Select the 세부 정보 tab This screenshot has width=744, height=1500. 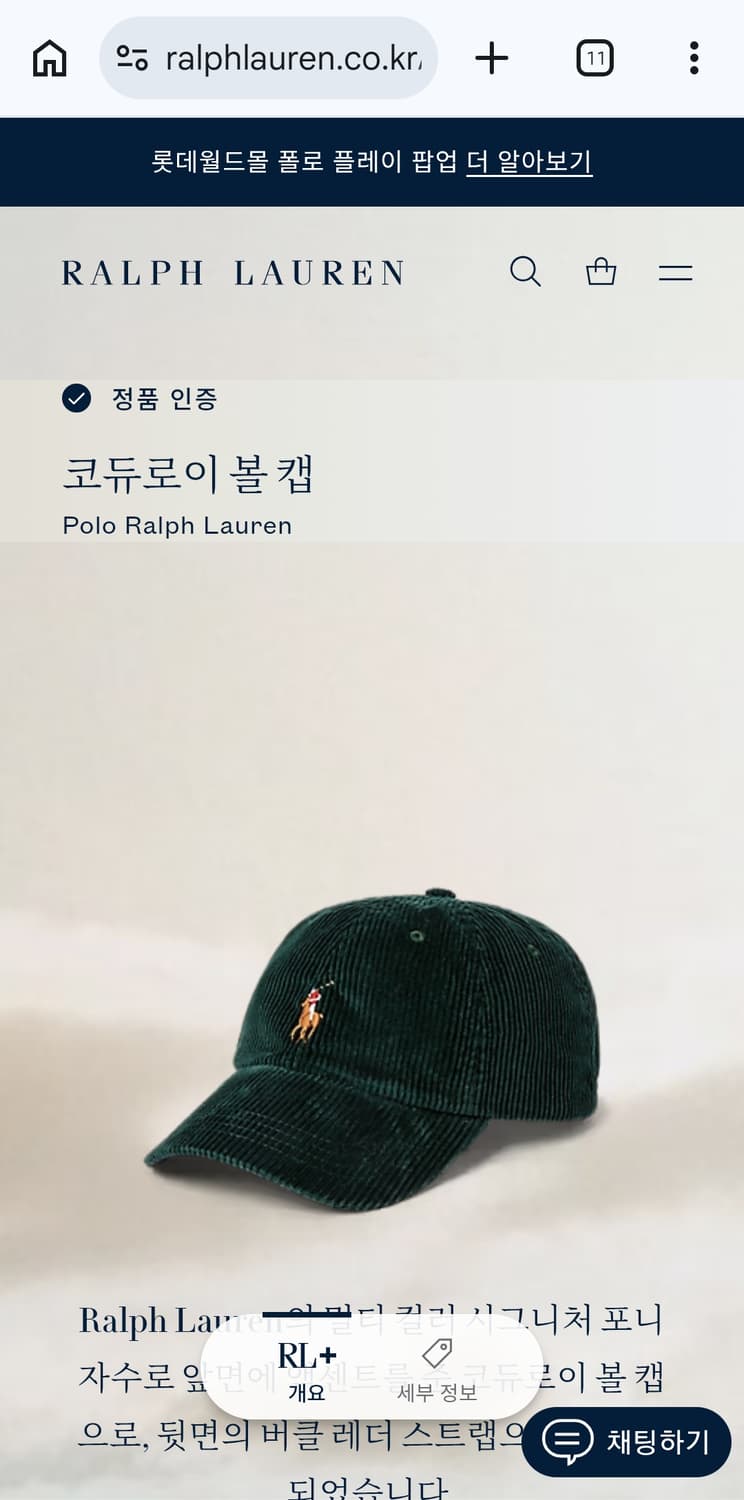[436, 1372]
